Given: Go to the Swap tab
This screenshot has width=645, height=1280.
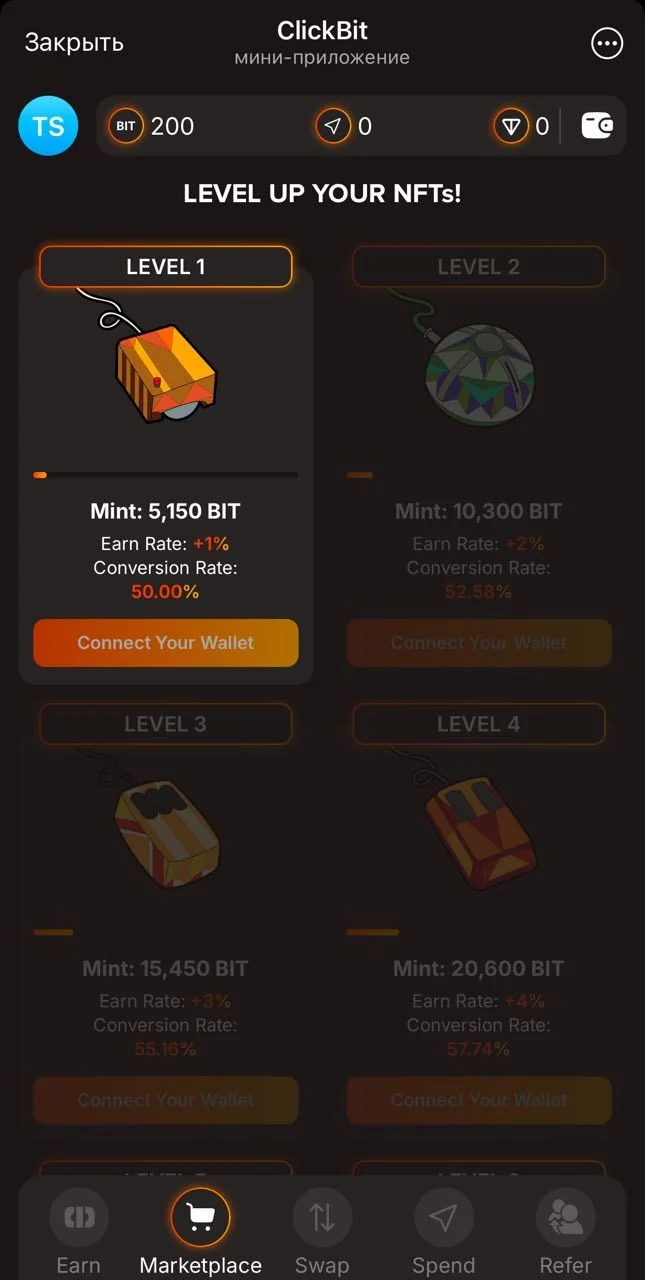Looking at the screenshot, I should (322, 1233).
